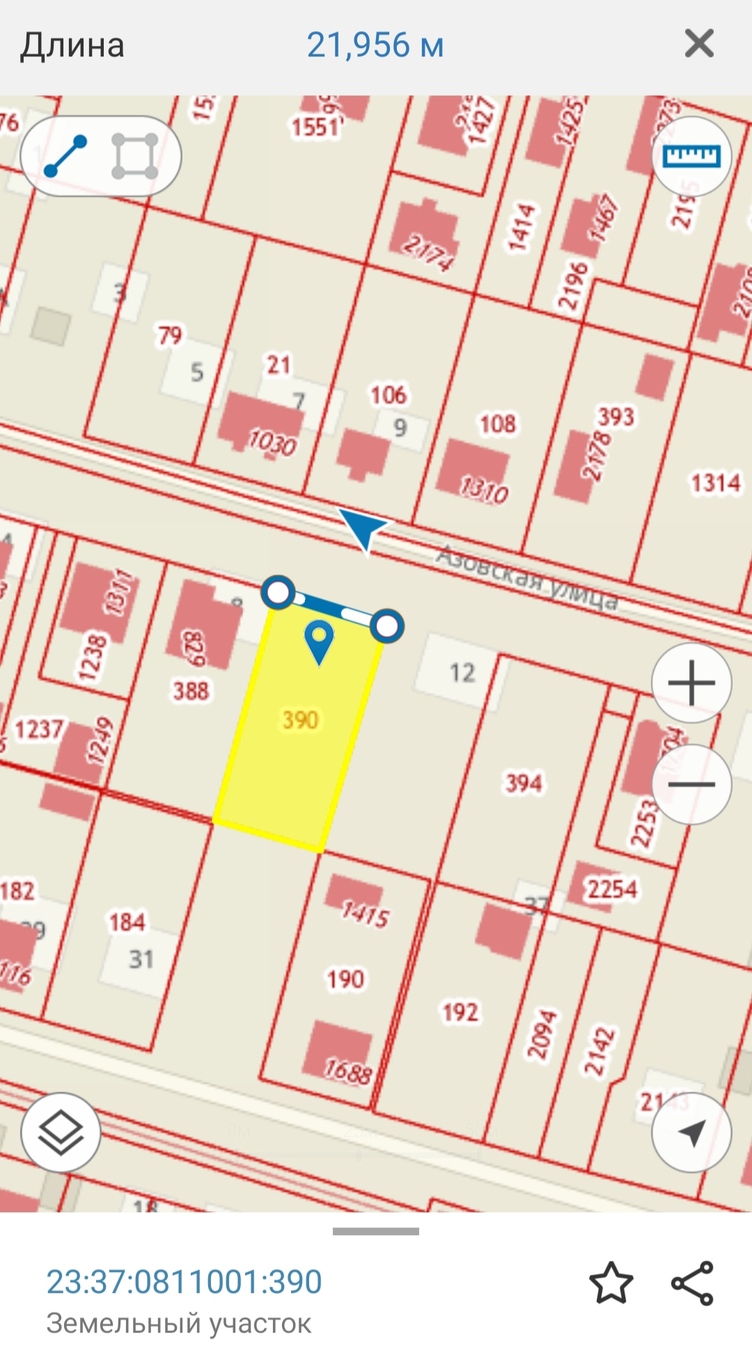Zoom in the map with plus
This screenshot has height=1350, width=752.
click(691, 684)
